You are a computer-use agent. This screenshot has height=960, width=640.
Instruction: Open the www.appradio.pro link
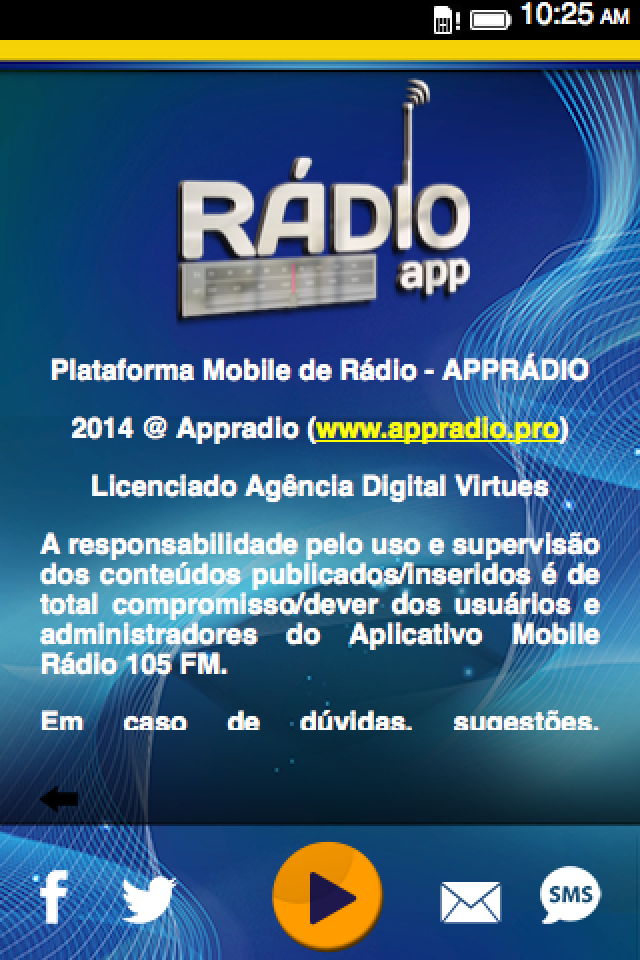coord(436,429)
